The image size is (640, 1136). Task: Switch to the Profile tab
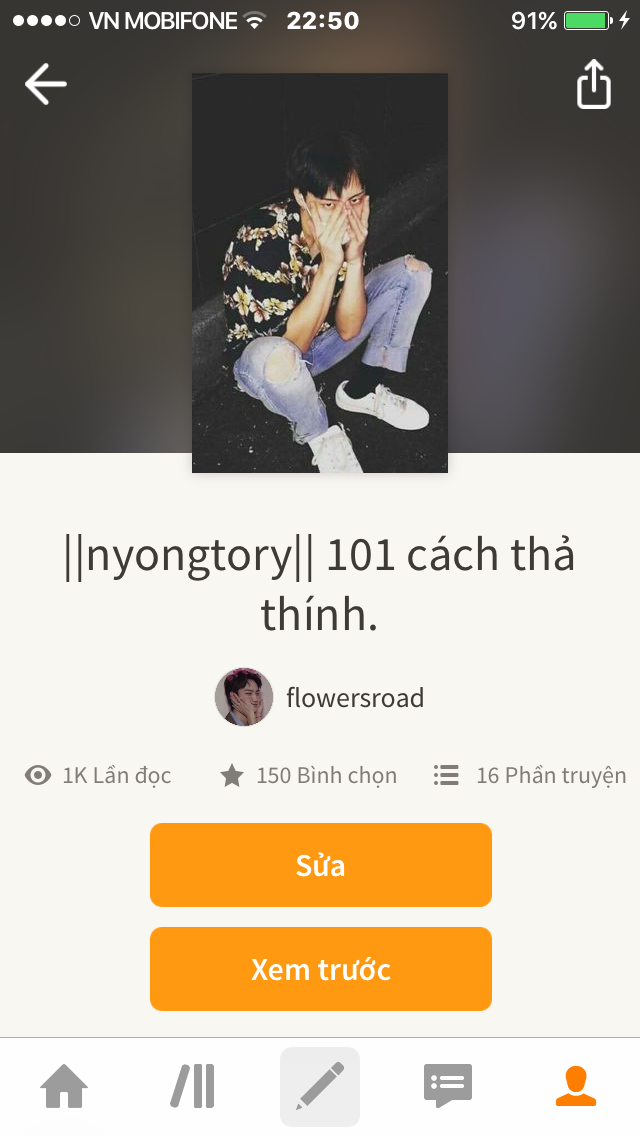pyautogui.click(x=576, y=1086)
